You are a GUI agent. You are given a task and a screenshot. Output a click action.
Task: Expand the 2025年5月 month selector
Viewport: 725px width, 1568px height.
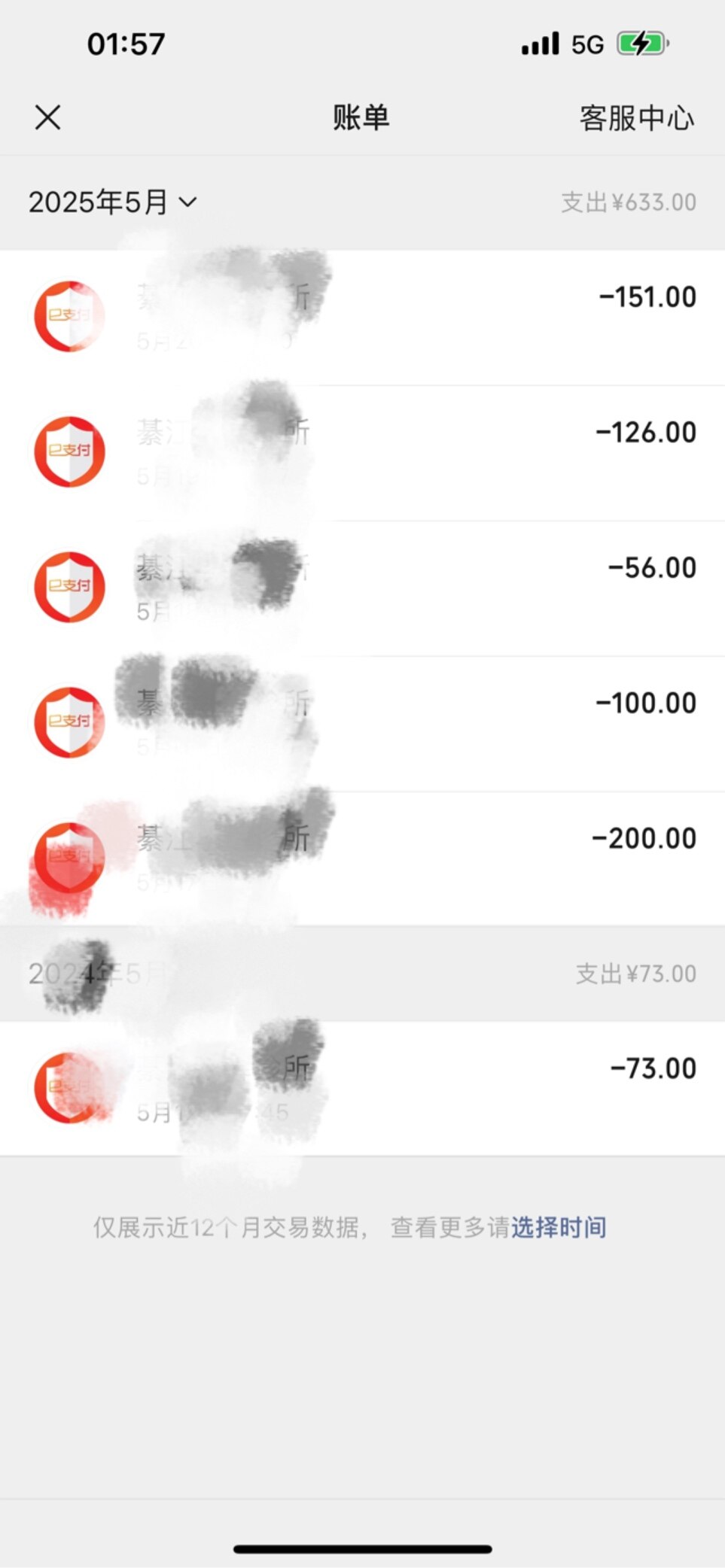(x=113, y=202)
